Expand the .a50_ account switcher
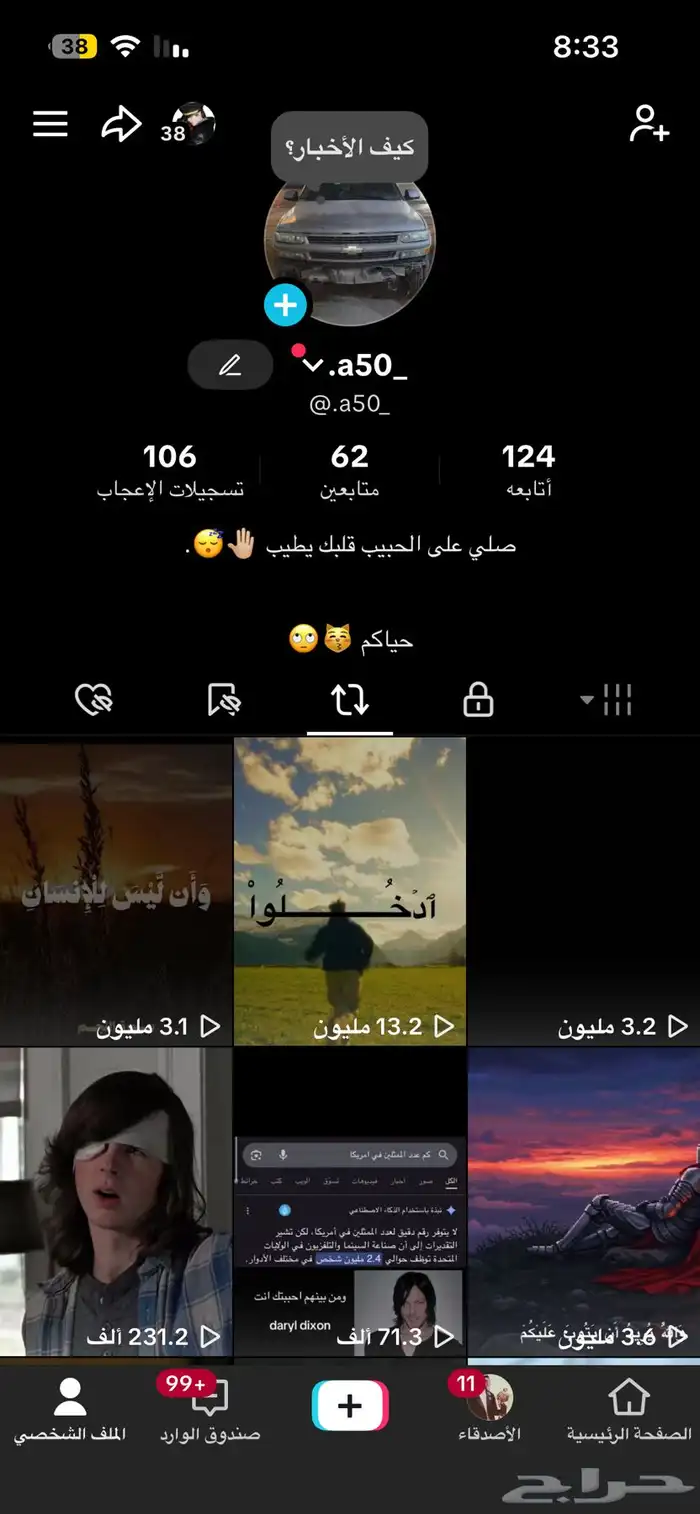700x1514 pixels. [x=313, y=366]
